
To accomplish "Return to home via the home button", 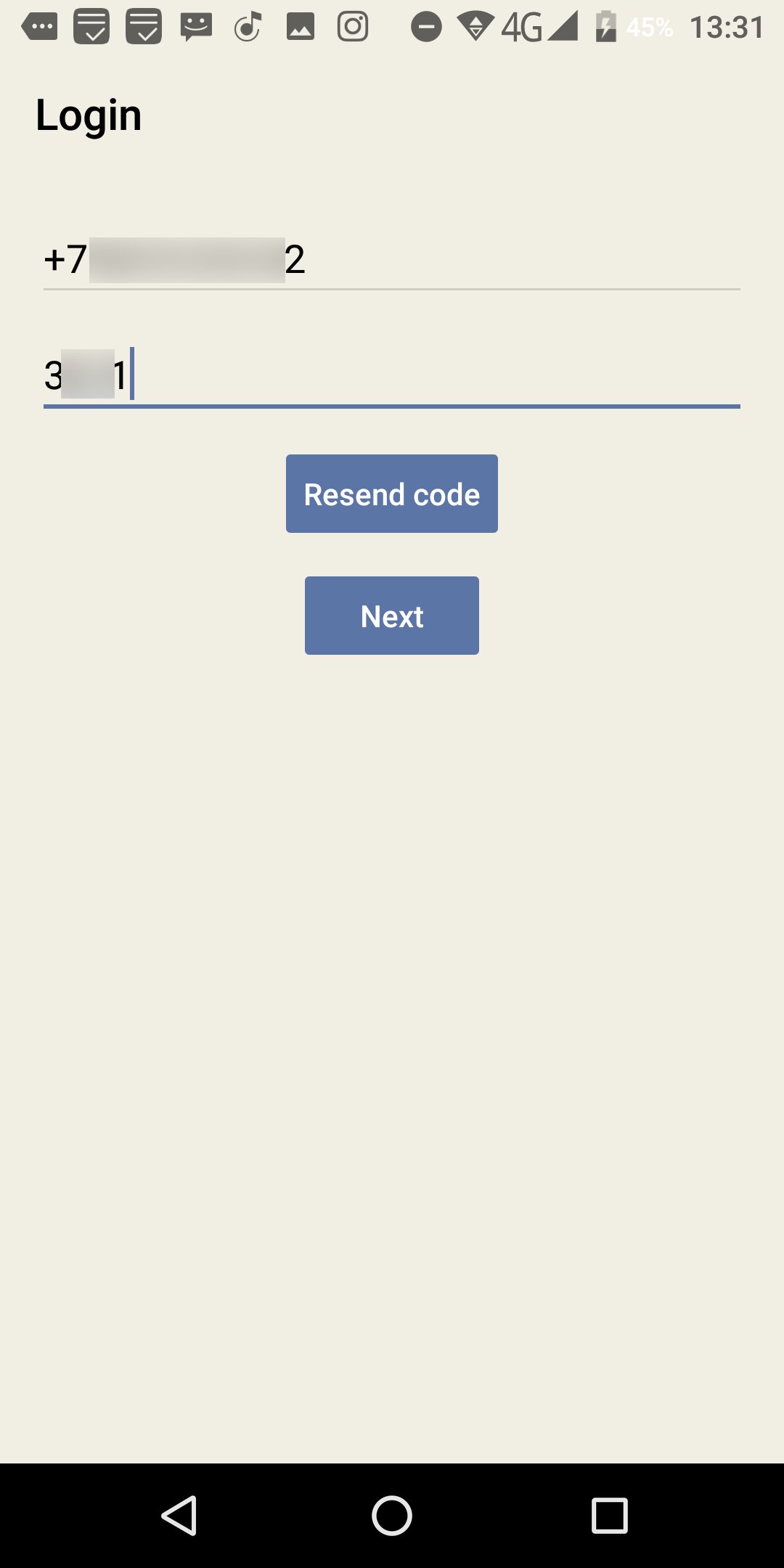I will [392, 1516].
